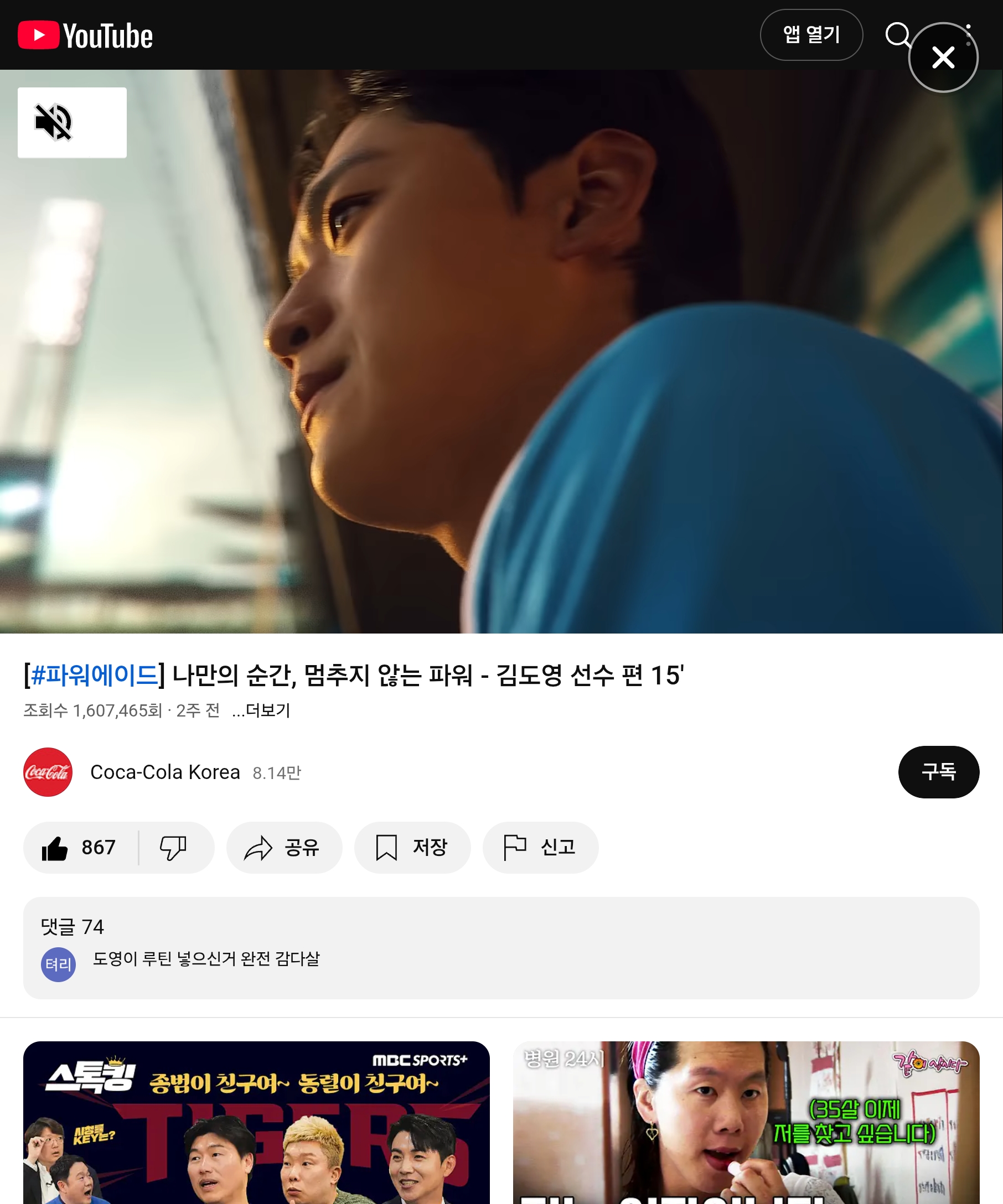Viewport: 1003px width, 1204px height.
Task: Save the video with 저장
Action: click(412, 847)
